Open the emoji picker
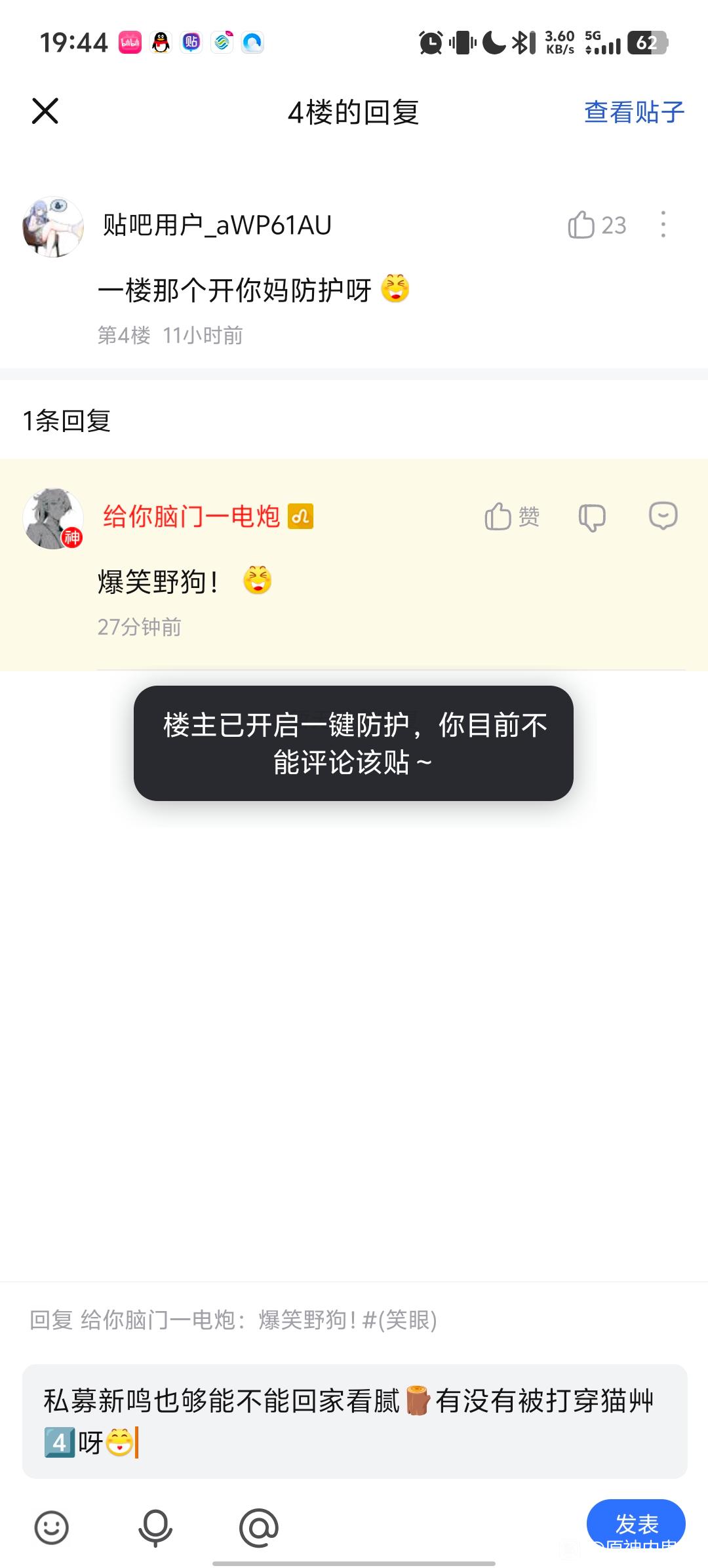Image resolution: width=708 pixels, height=1568 pixels. 51,1527
